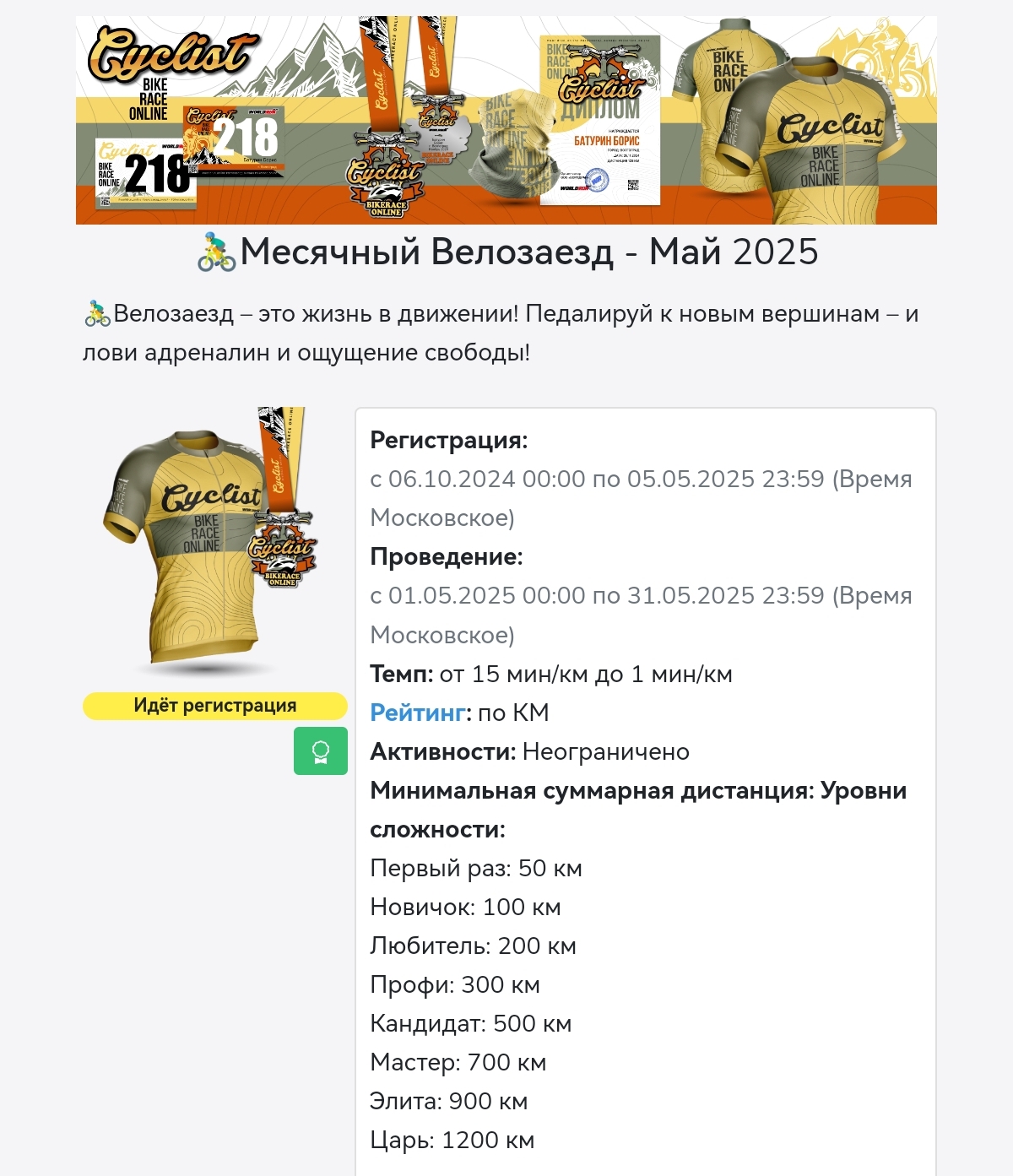The width and height of the screenshot is (1013, 1176).
Task: Open the Cyclist bike race banner
Action: coord(506,120)
